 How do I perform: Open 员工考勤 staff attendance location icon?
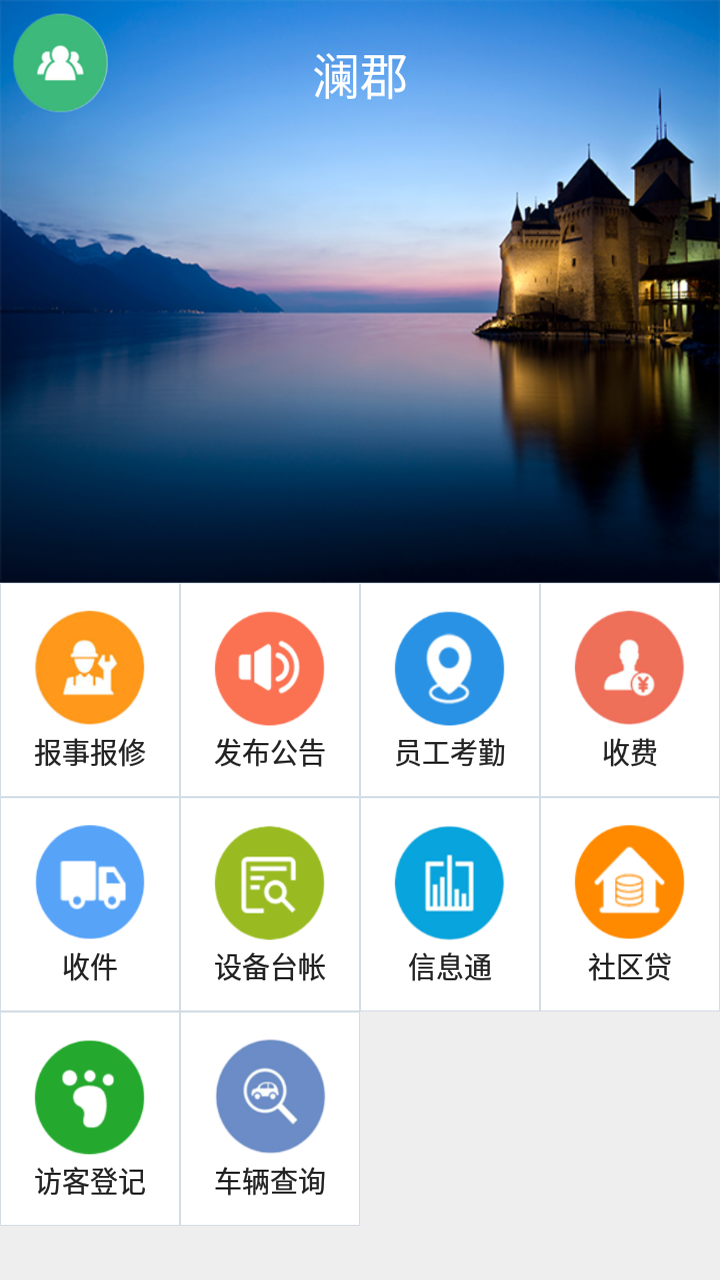coord(449,666)
